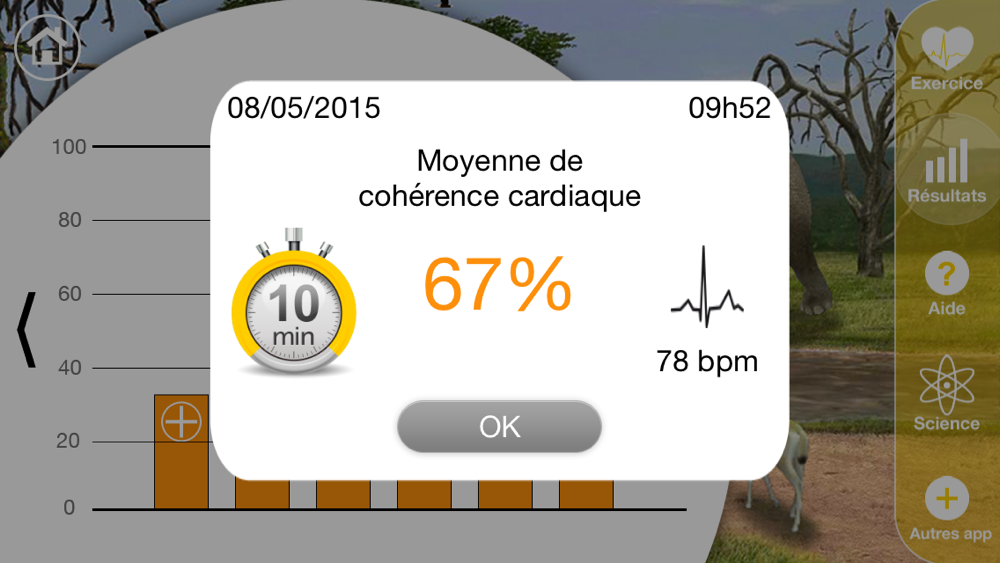This screenshot has height=563, width=1000.
Task: Expand the first bar's plus icon
Action: coord(181,421)
